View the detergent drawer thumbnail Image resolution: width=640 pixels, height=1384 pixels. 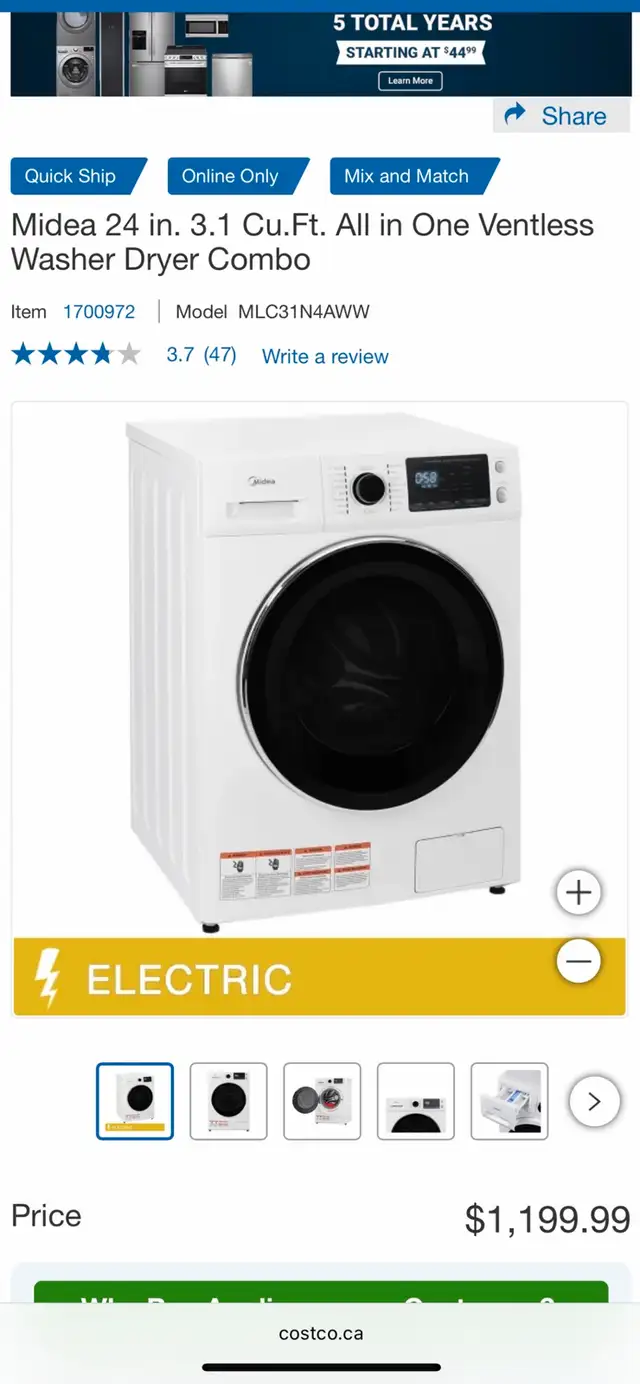tap(509, 1101)
